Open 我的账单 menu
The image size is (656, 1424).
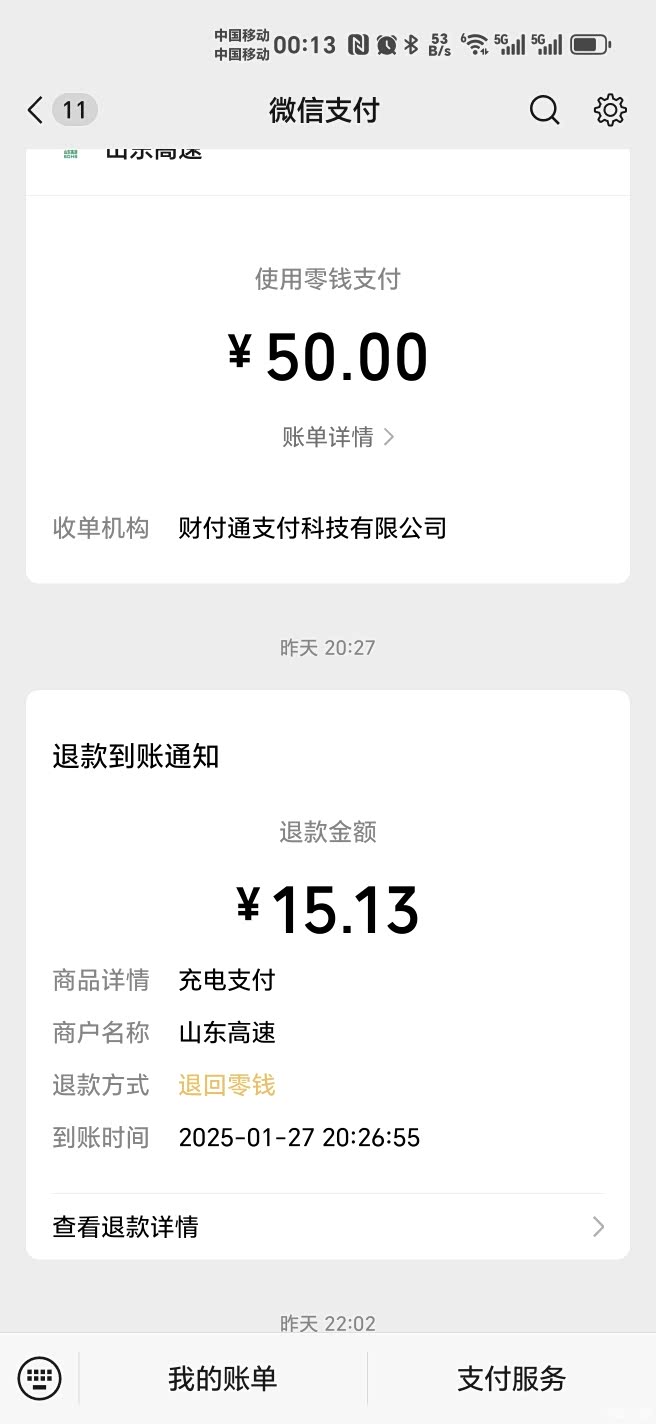point(222,1379)
